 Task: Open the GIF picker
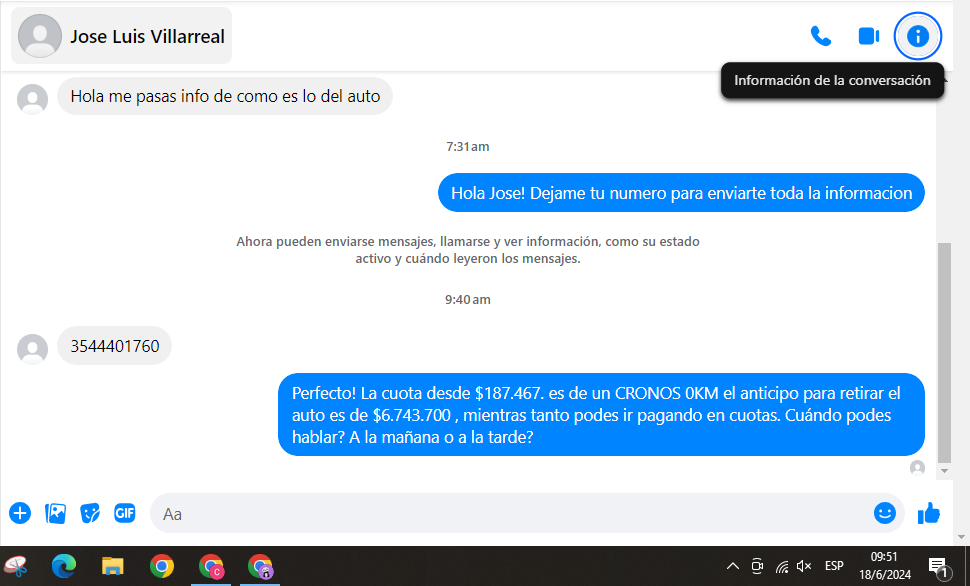click(x=124, y=513)
